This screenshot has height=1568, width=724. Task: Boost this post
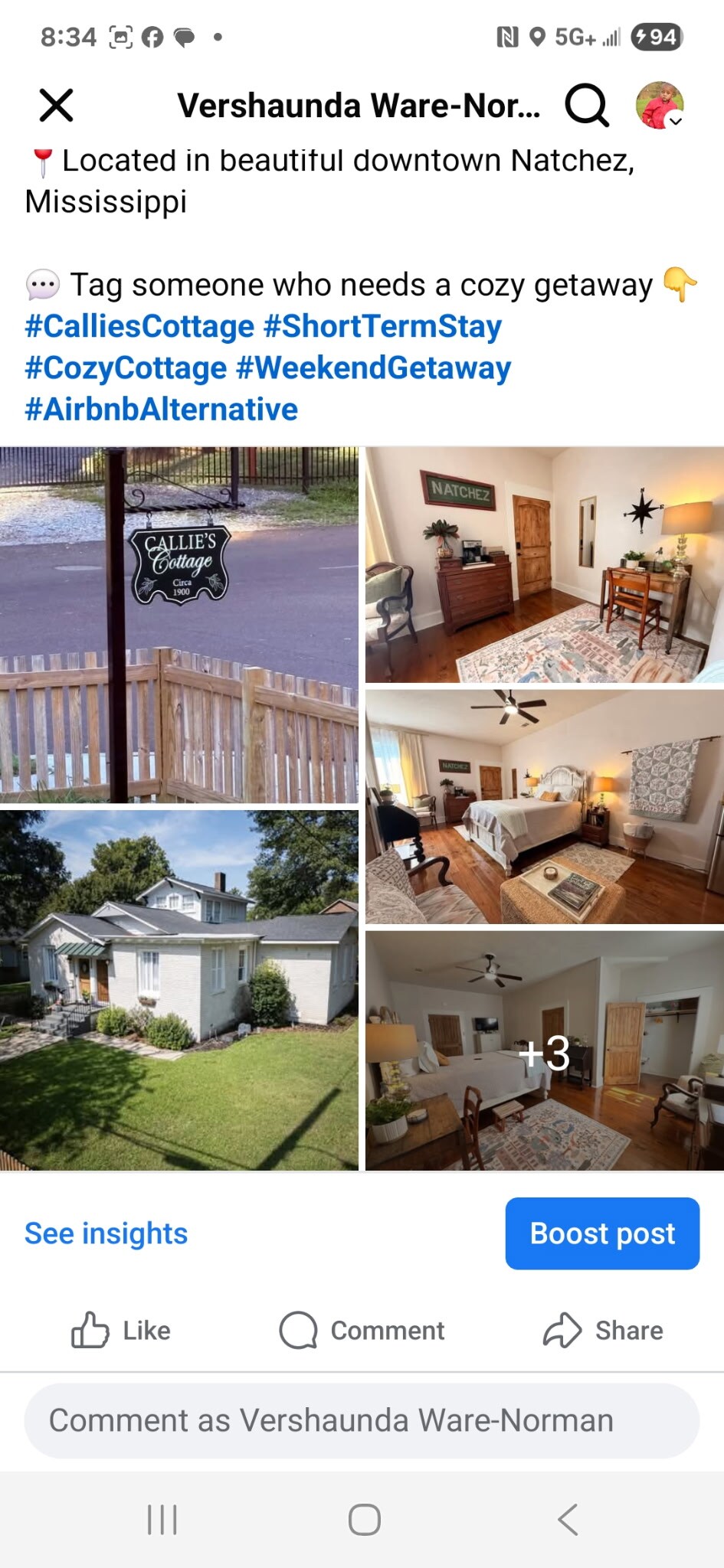coord(602,1233)
